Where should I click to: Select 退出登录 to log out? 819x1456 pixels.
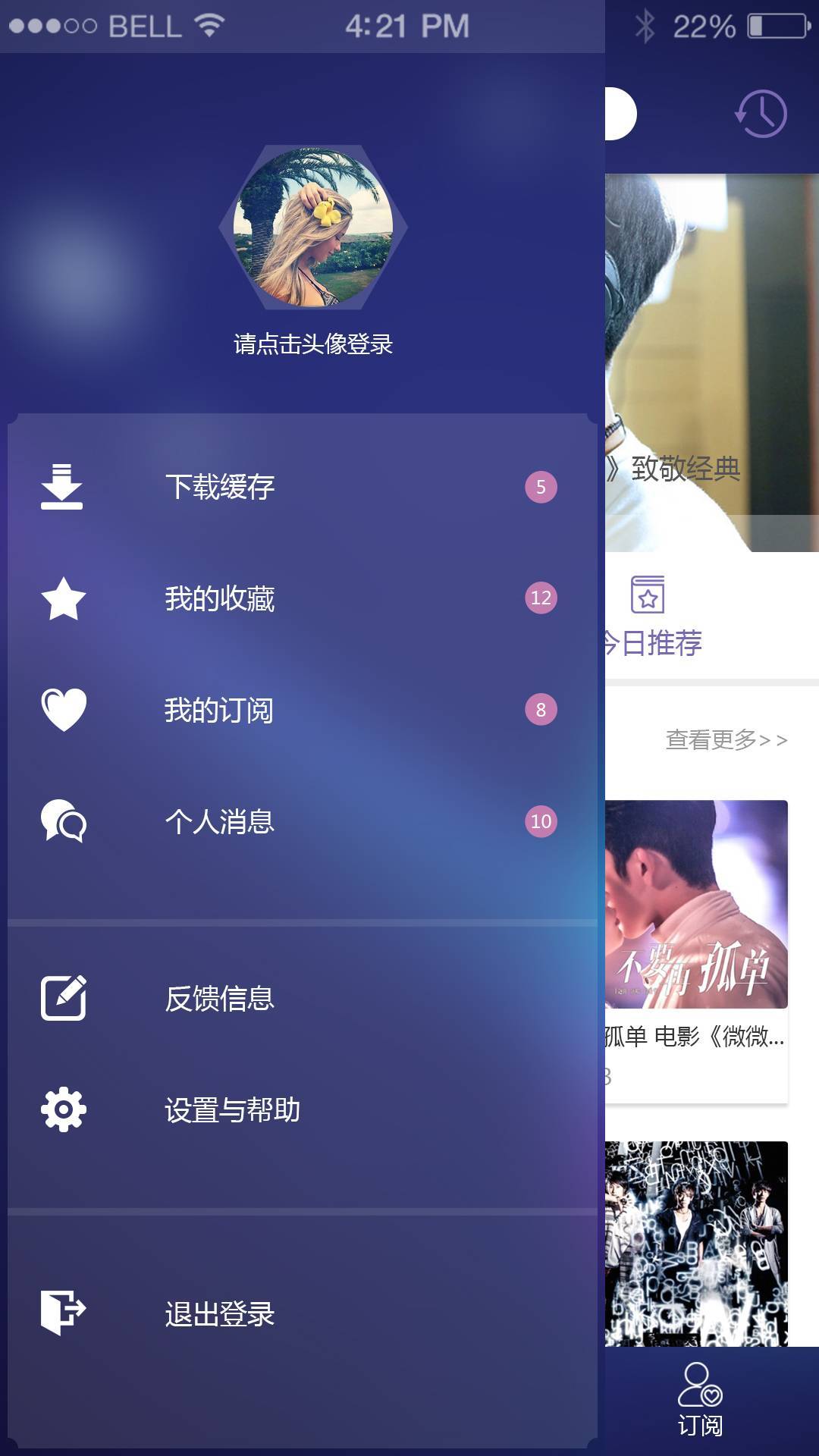pos(220,1313)
